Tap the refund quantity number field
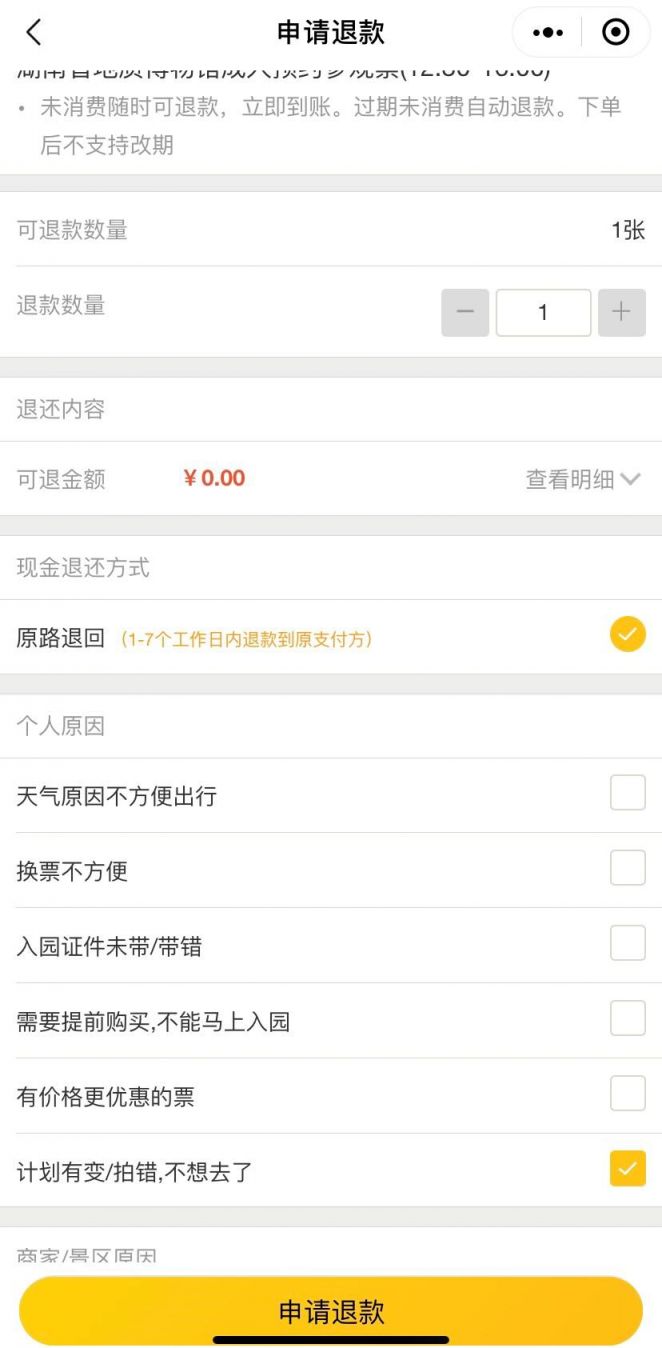662x1348 pixels. (543, 312)
